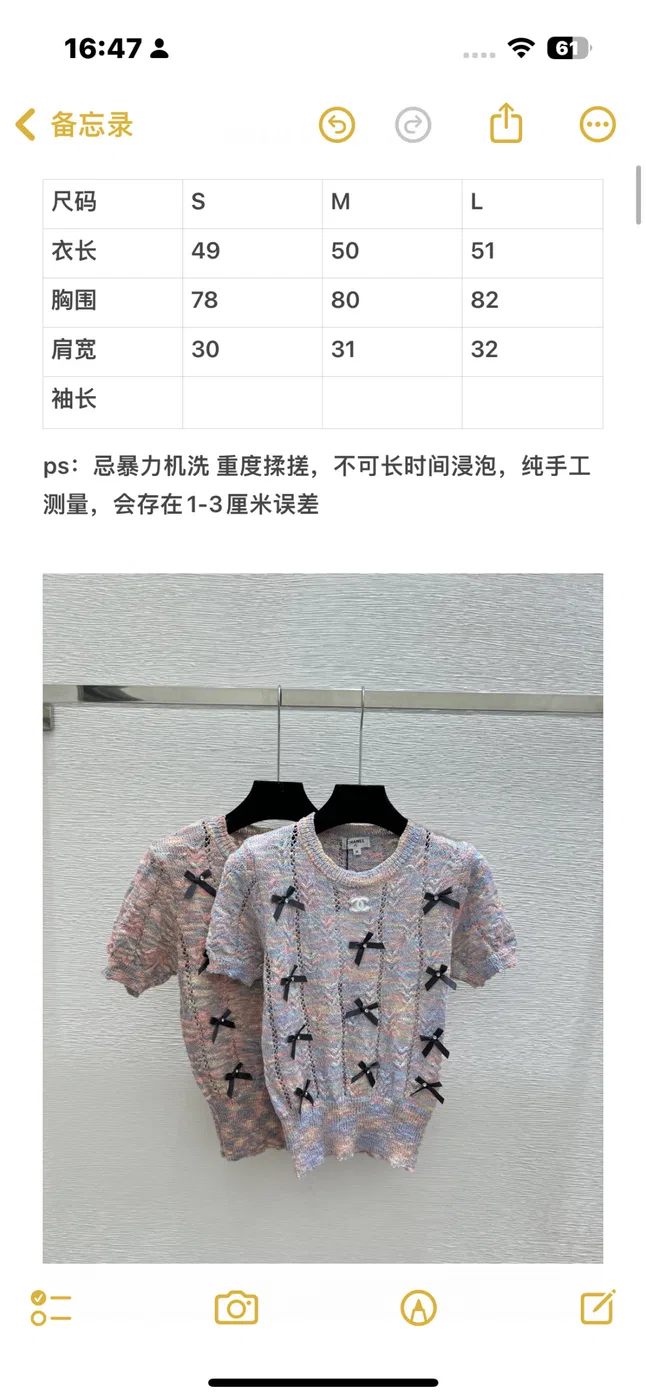The height and width of the screenshot is (1400, 646).
Task: Open the more options ellipsis menu
Action: click(x=598, y=125)
